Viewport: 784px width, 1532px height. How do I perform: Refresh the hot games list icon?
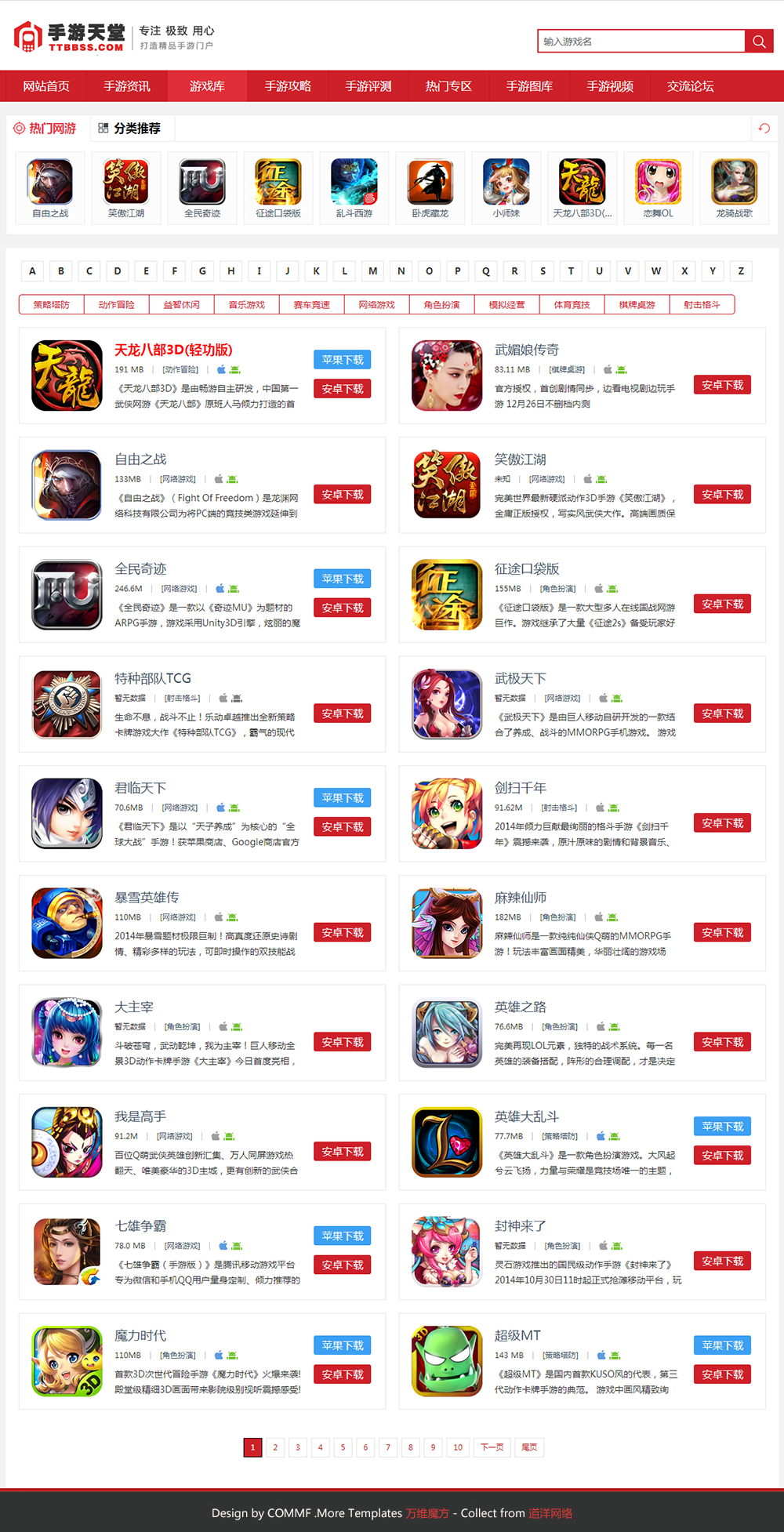click(x=764, y=128)
